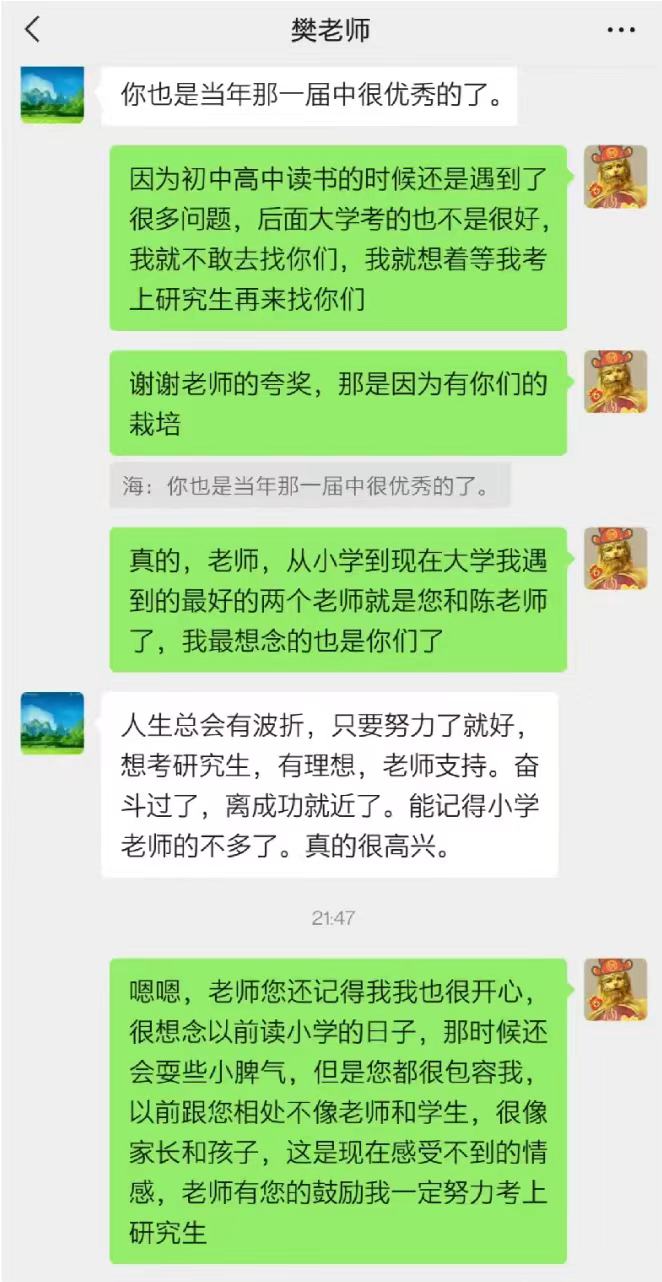View profile from avatar beside 嗯嗯，老师您还记得我 message
Viewport: 662px width, 1282px height.
[615, 989]
